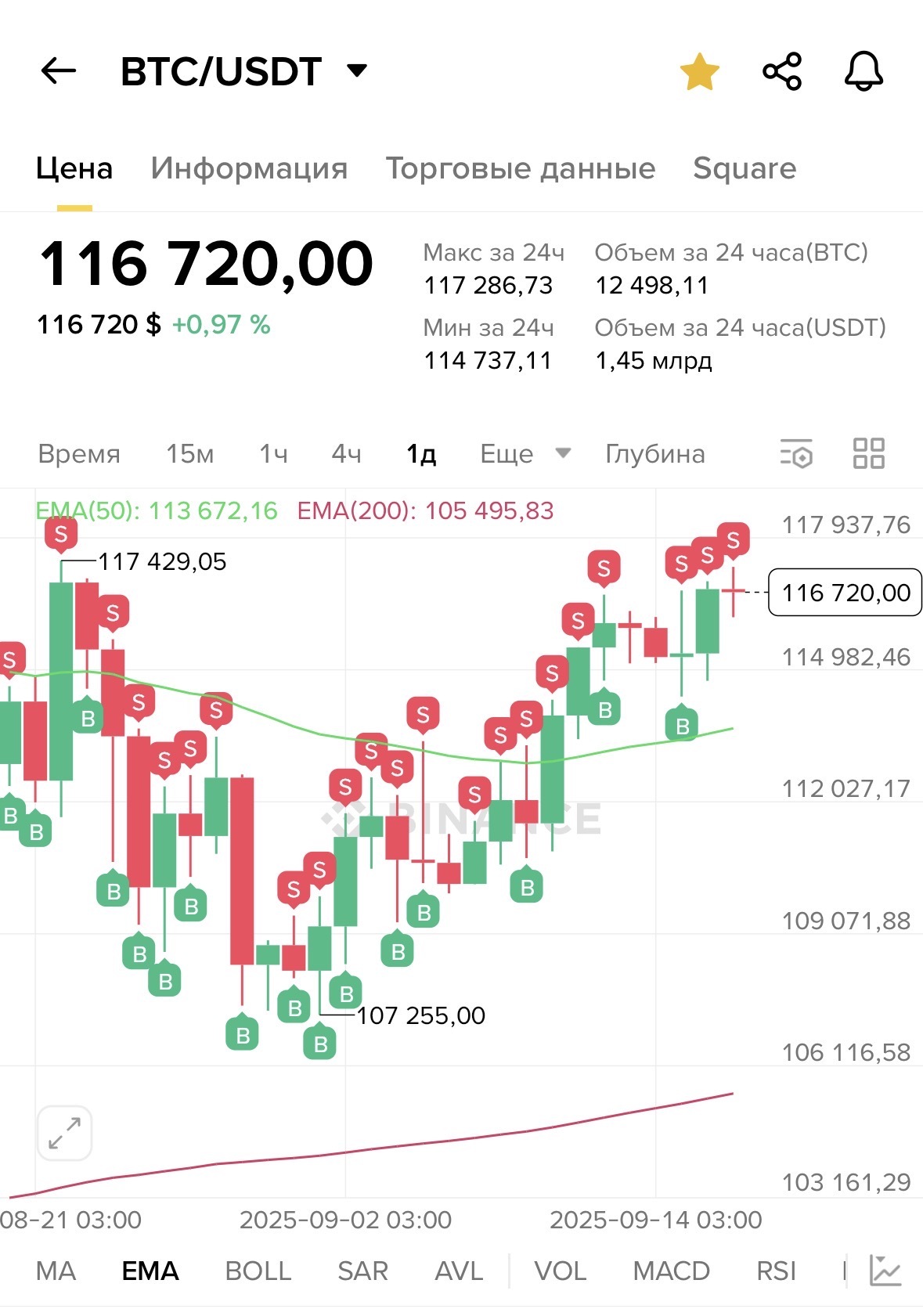Select the 1ч chart interval
Screen dimensions: 923x1316
tap(273, 454)
